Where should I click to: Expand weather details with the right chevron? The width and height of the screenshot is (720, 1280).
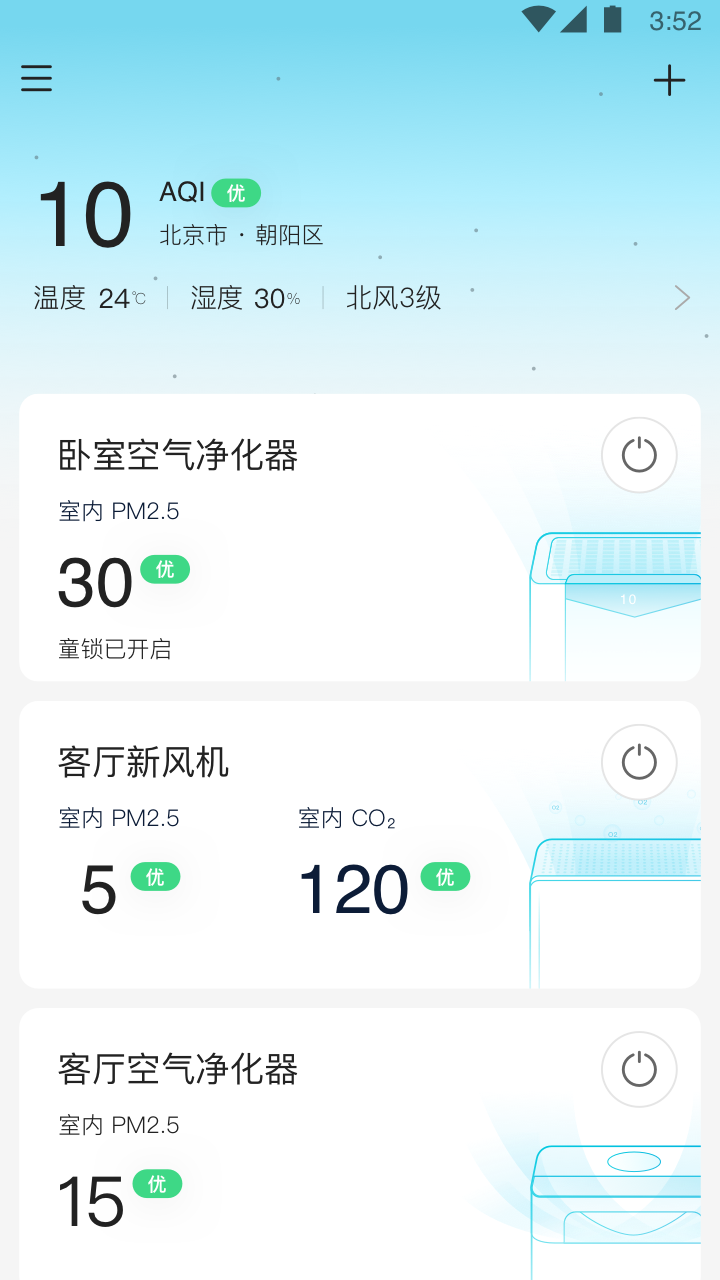coord(681,297)
